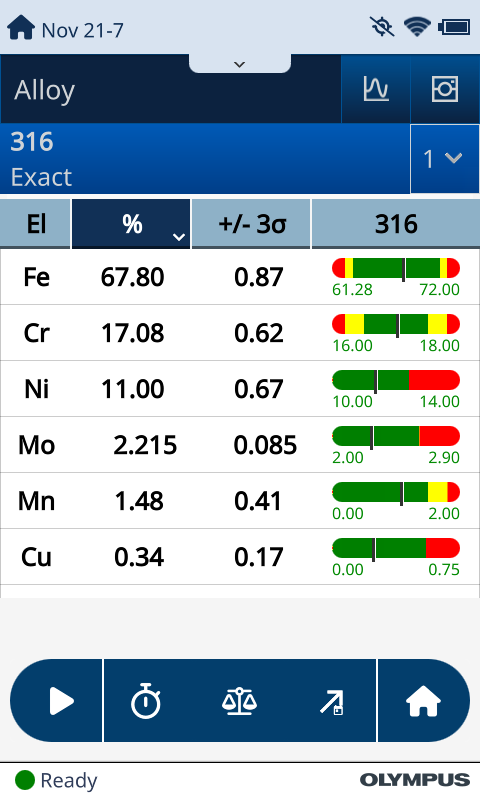Tap the home icon beside Nov 21-7
Viewport: 480px width, 800px height.
pyautogui.click(x=21, y=28)
